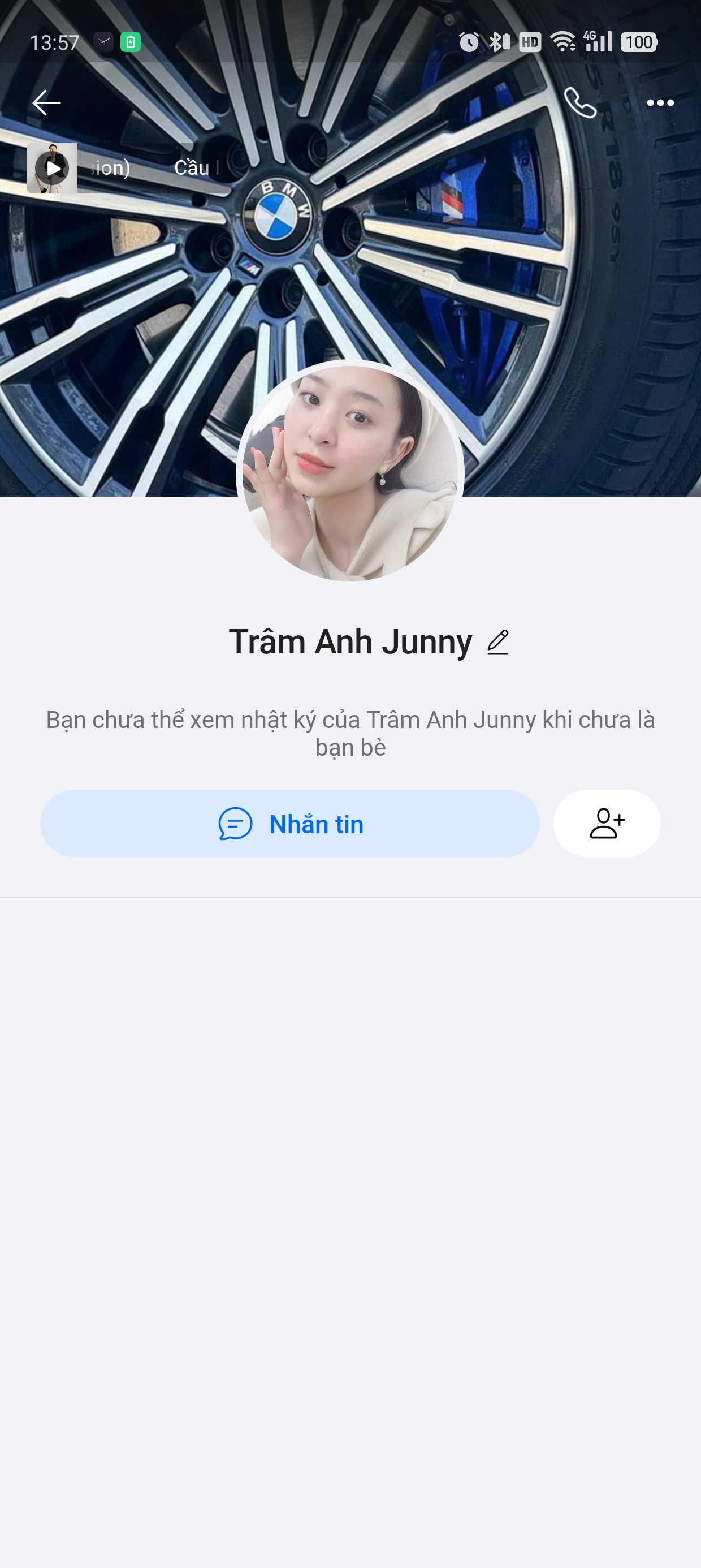The image size is (701, 1568).
Task: Go back using the arrow icon
Action: (46, 103)
